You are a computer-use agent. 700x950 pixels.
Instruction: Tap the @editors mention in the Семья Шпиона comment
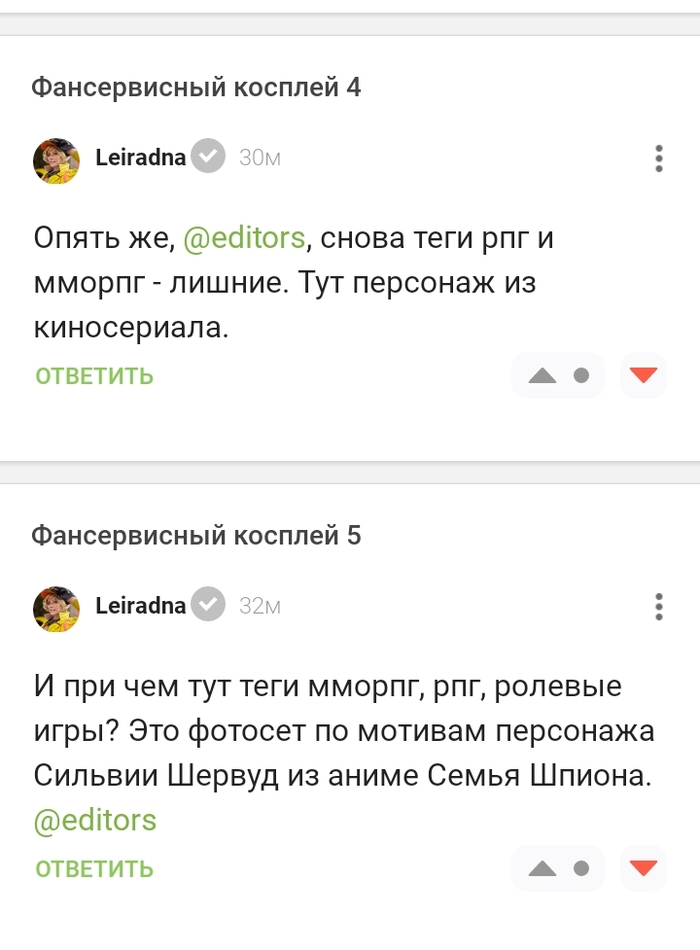pyautogui.click(x=95, y=820)
